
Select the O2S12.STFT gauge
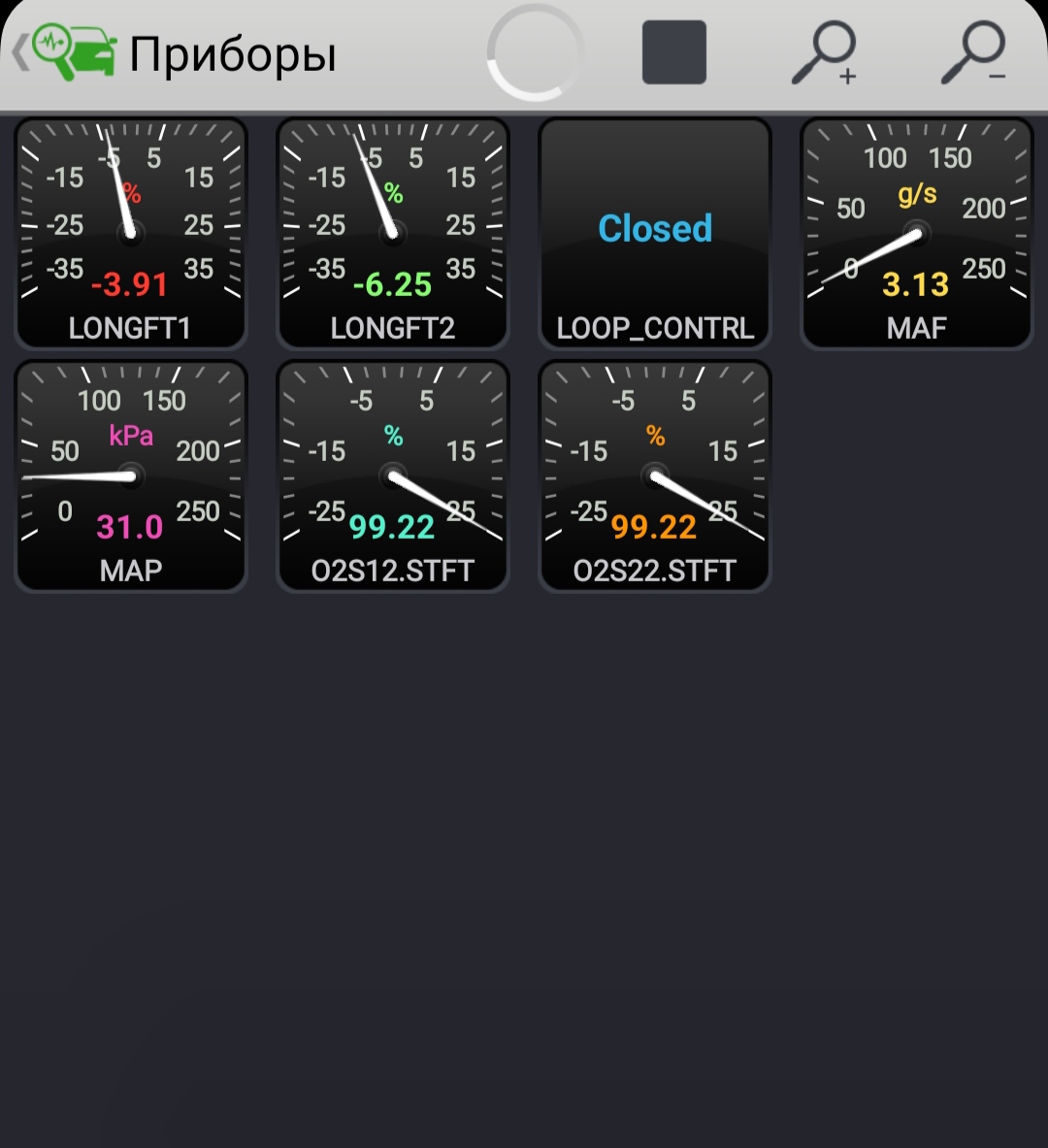[393, 476]
